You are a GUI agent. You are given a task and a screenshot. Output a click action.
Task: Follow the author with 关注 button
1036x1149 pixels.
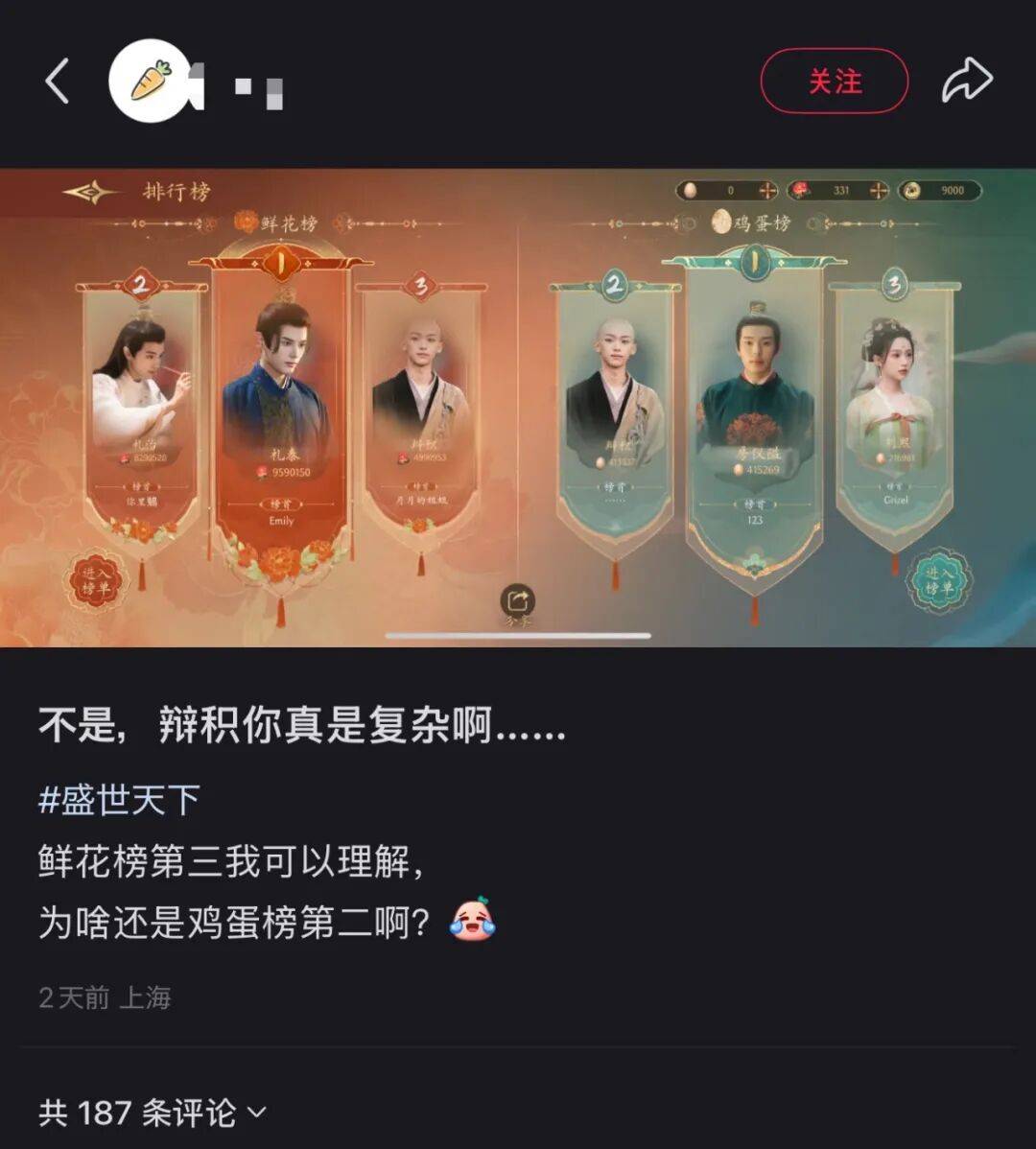[834, 82]
